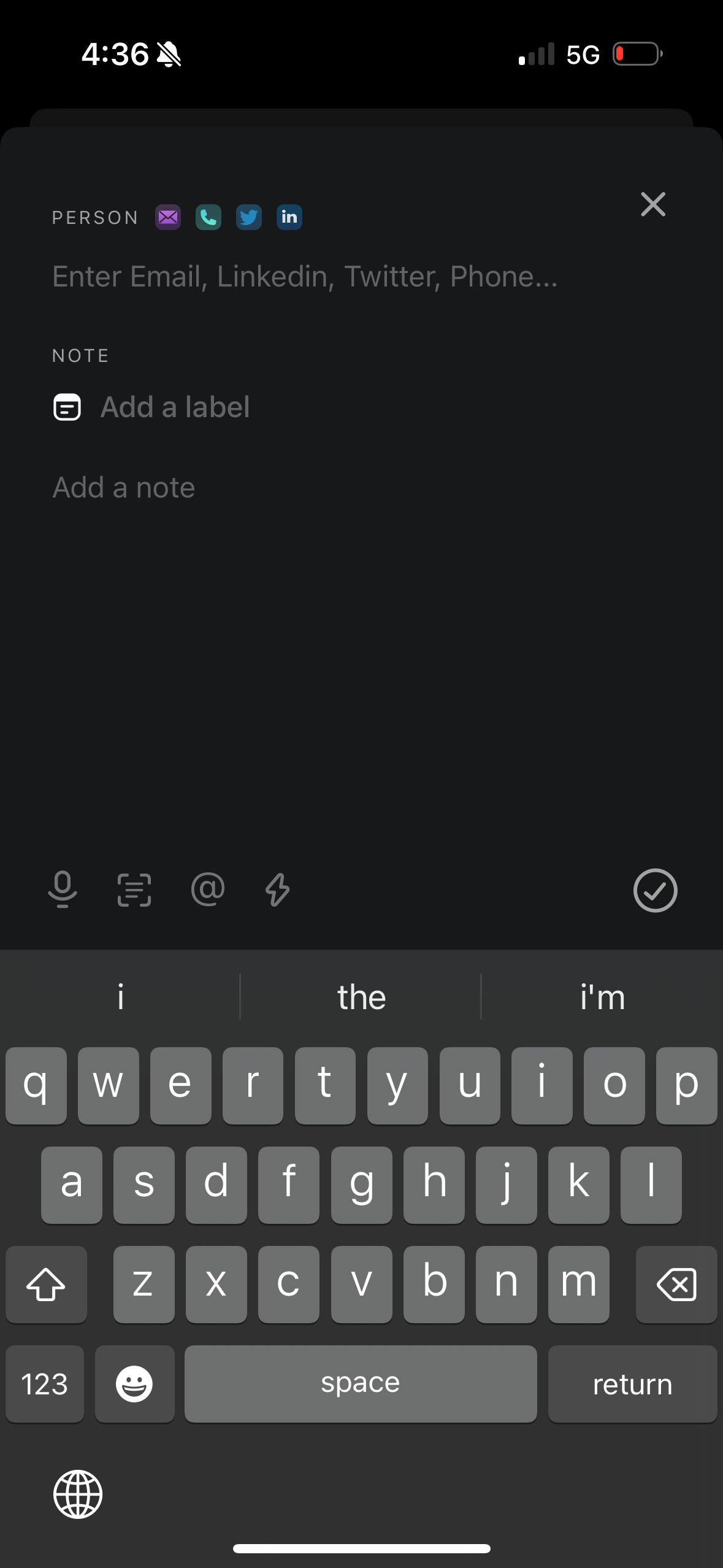Tap the LinkedIn icon beside Person
Image resolution: width=723 pixels, height=1568 pixels.
tap(289, 217)
